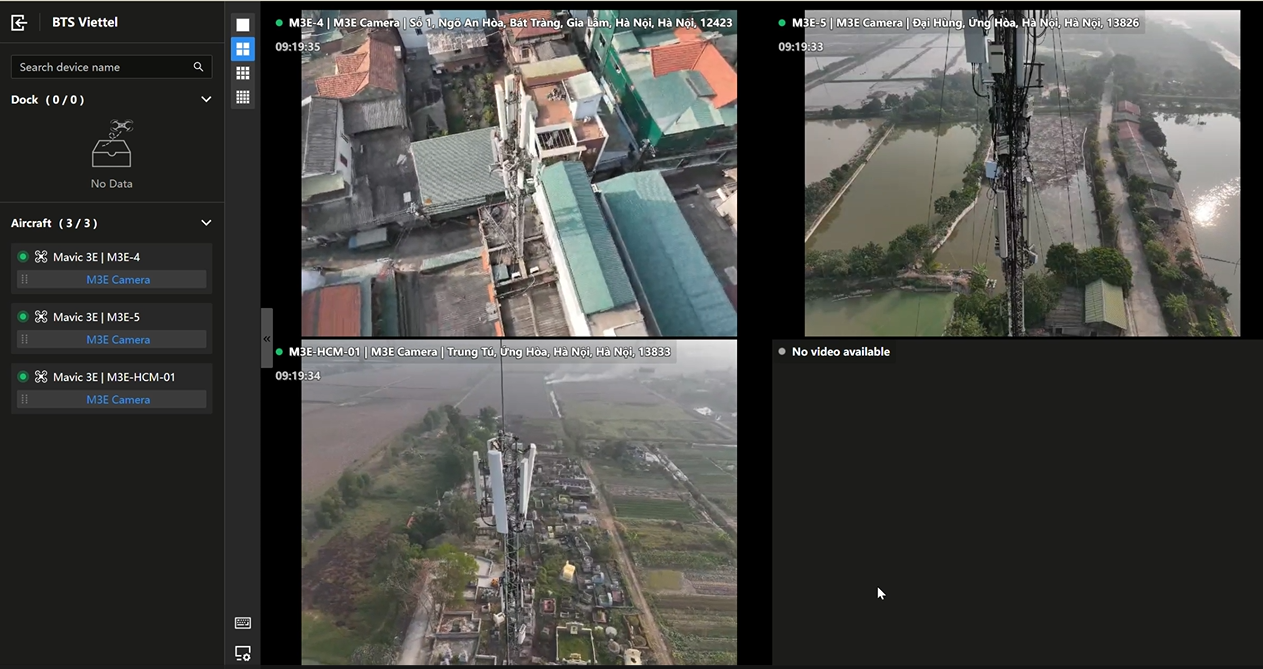Select the Mavic 3E | M3E-HCM-01 aircraft
1263x669 pixels.
pos(111,377)
